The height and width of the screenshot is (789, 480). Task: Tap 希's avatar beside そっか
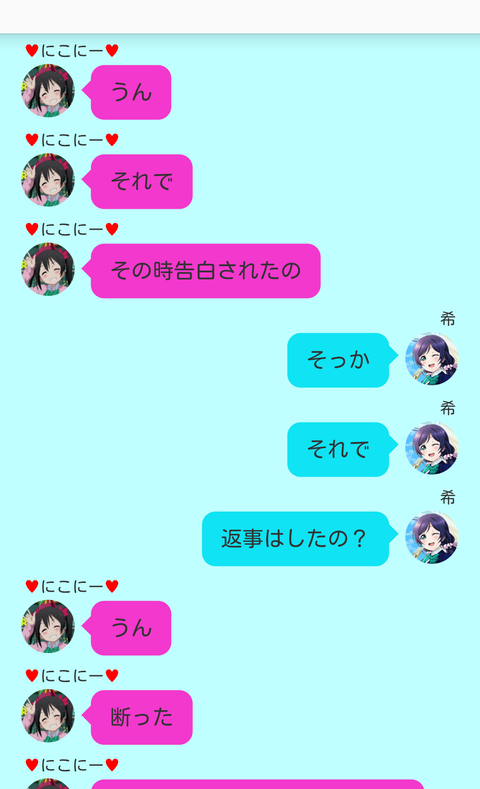tap(432, 359)
